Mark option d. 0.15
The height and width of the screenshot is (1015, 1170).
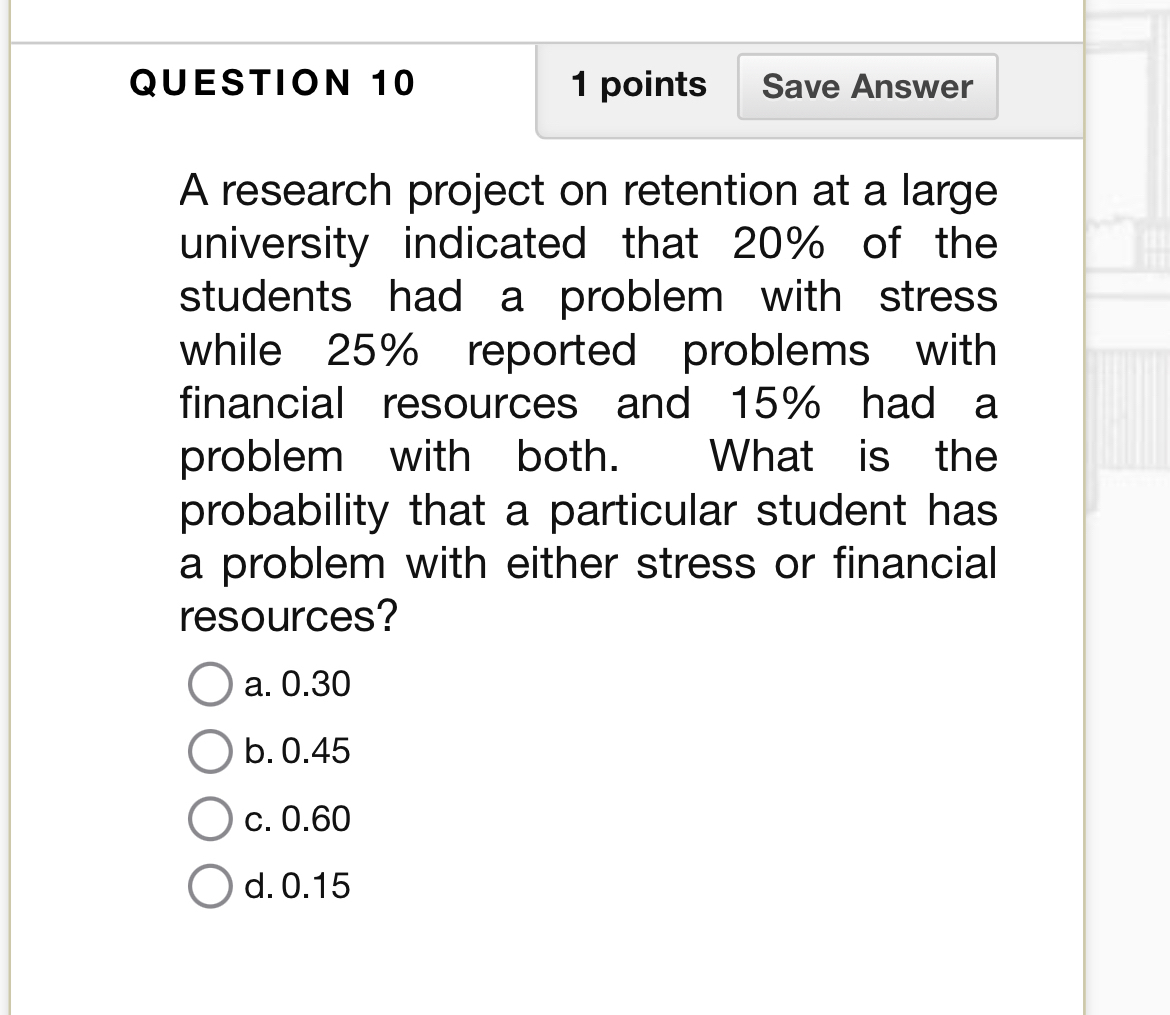tap(209, 887)
